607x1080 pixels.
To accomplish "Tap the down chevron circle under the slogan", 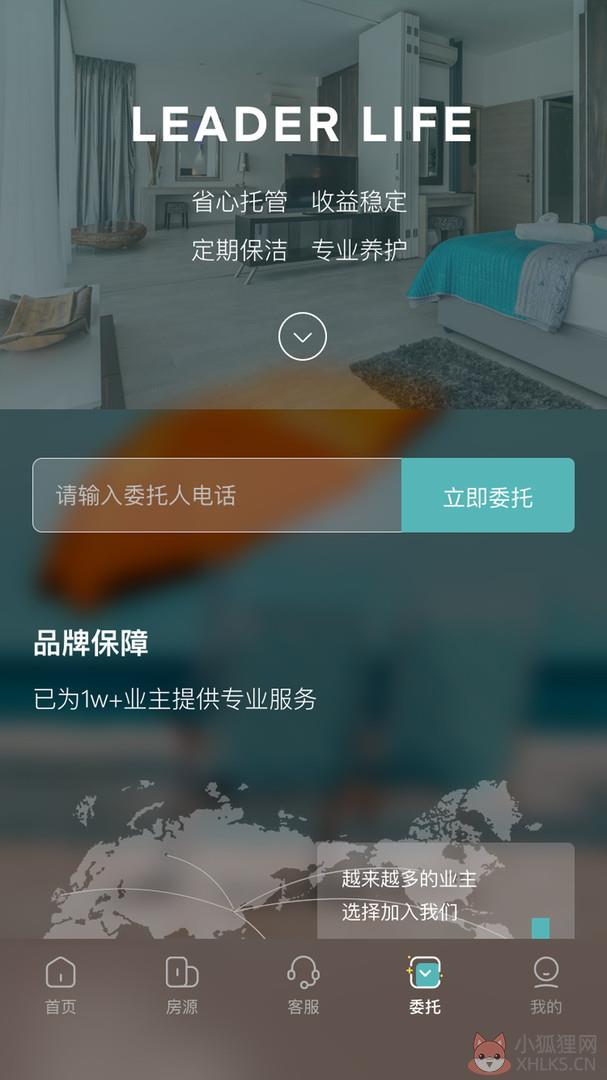I will (x=302, y=336).
